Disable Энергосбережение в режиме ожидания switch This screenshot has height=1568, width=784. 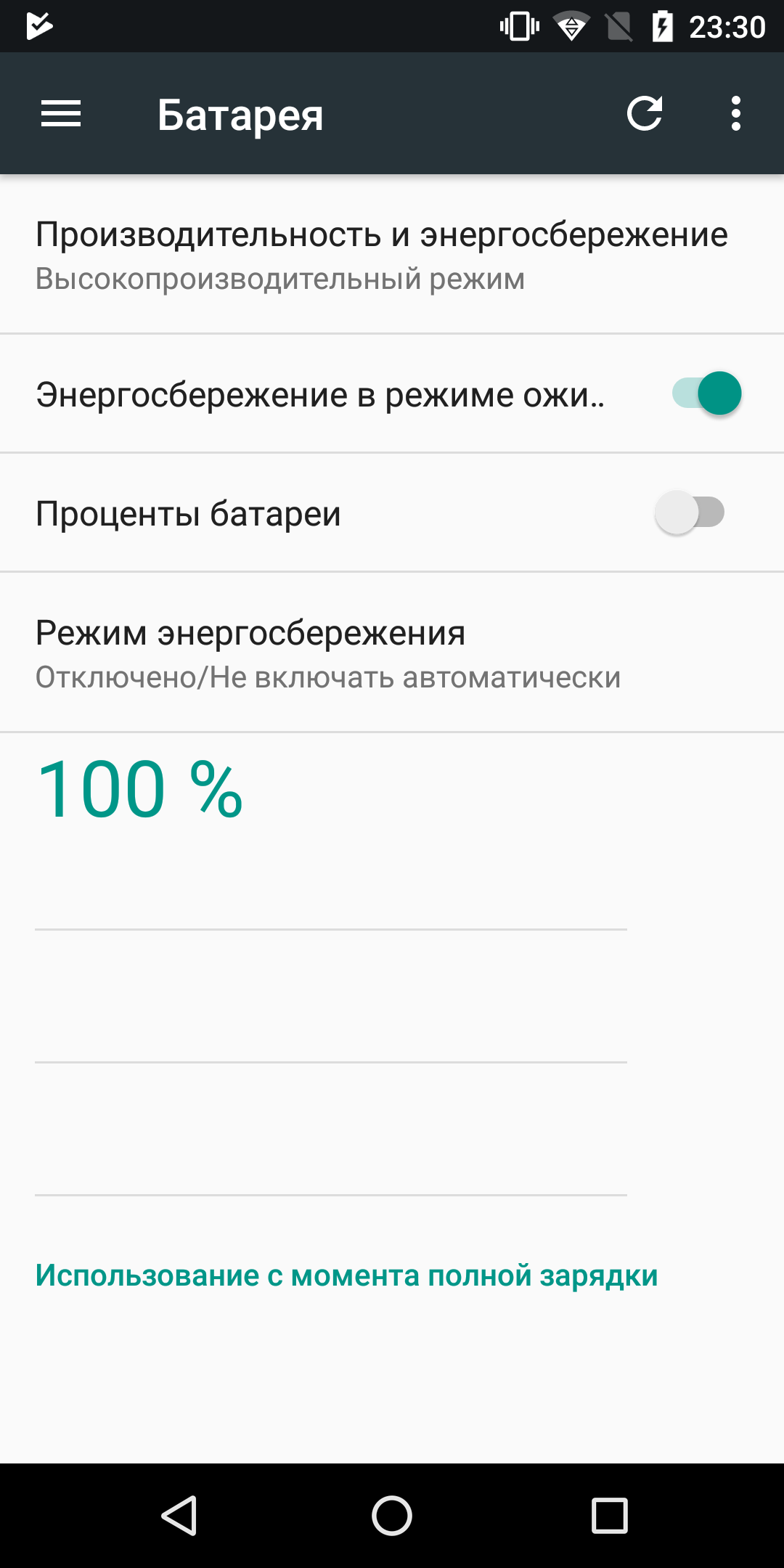pyautogui.click(x=706, y=393)
